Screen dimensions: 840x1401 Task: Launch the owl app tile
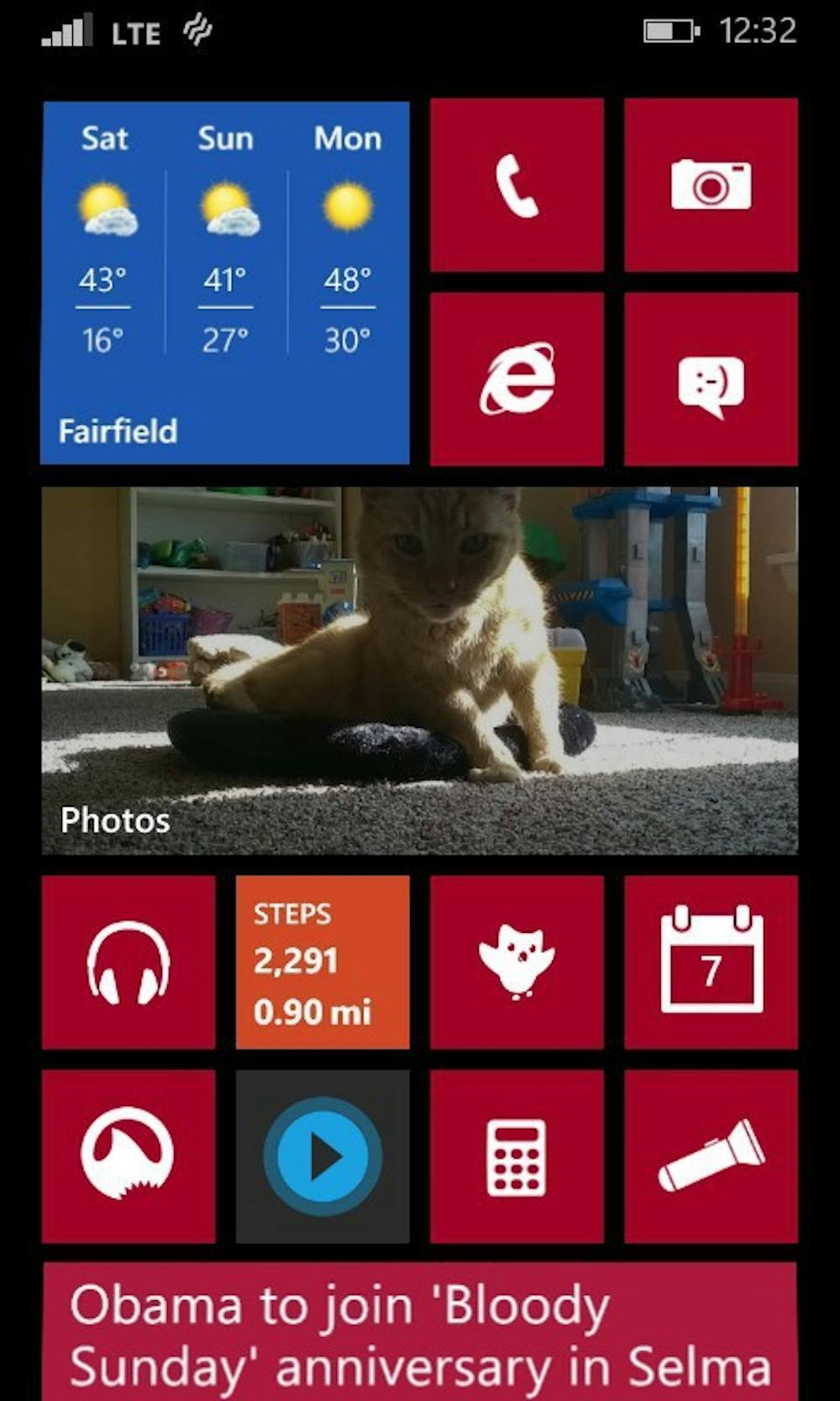(517, 962)
